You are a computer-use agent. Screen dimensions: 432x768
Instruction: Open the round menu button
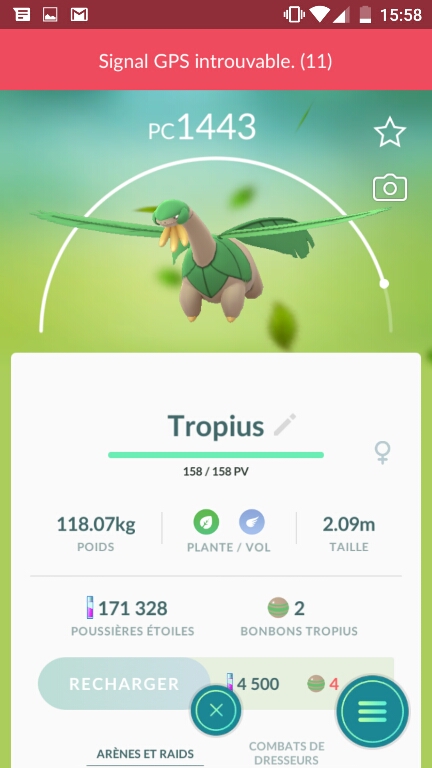coord(372,711)
